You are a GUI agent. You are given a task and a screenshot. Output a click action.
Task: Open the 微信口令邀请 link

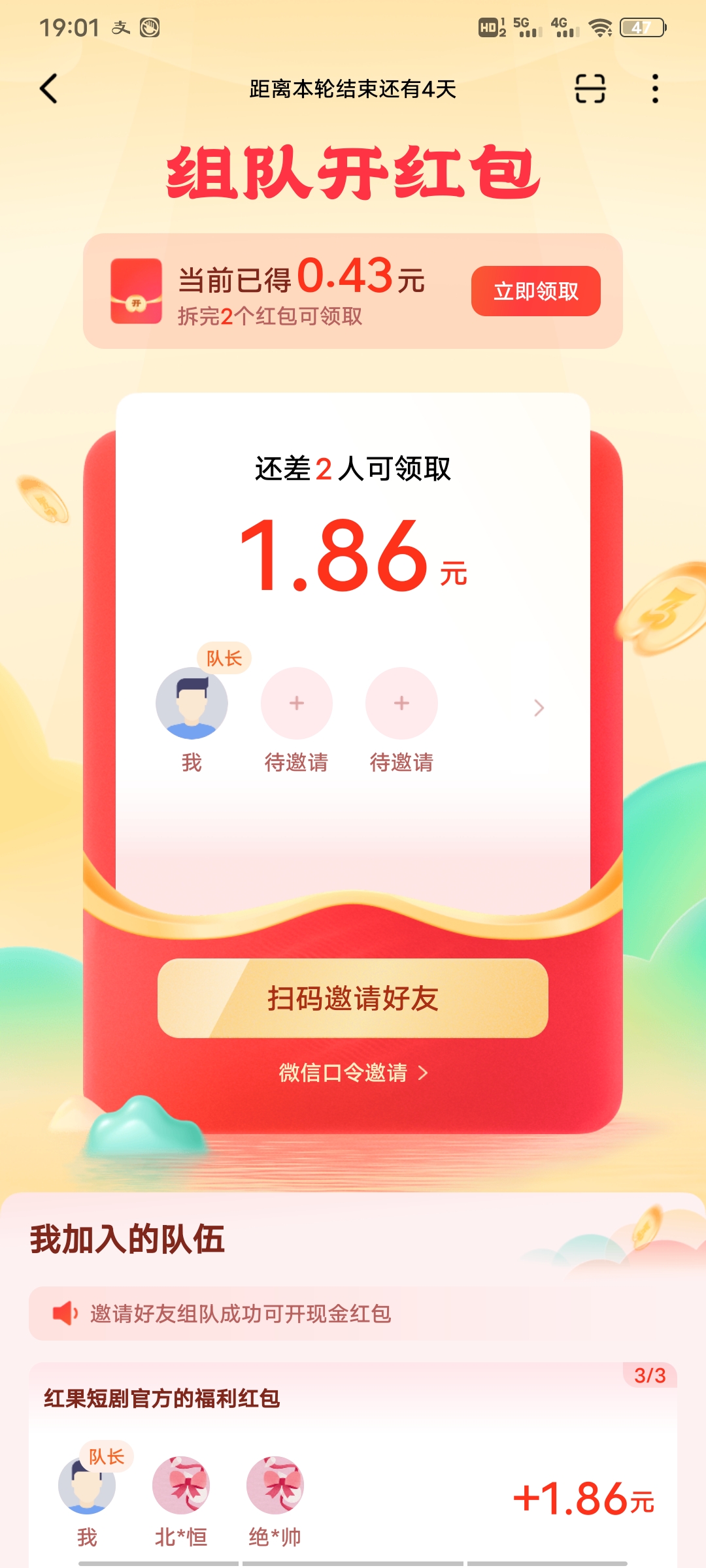353,1073
